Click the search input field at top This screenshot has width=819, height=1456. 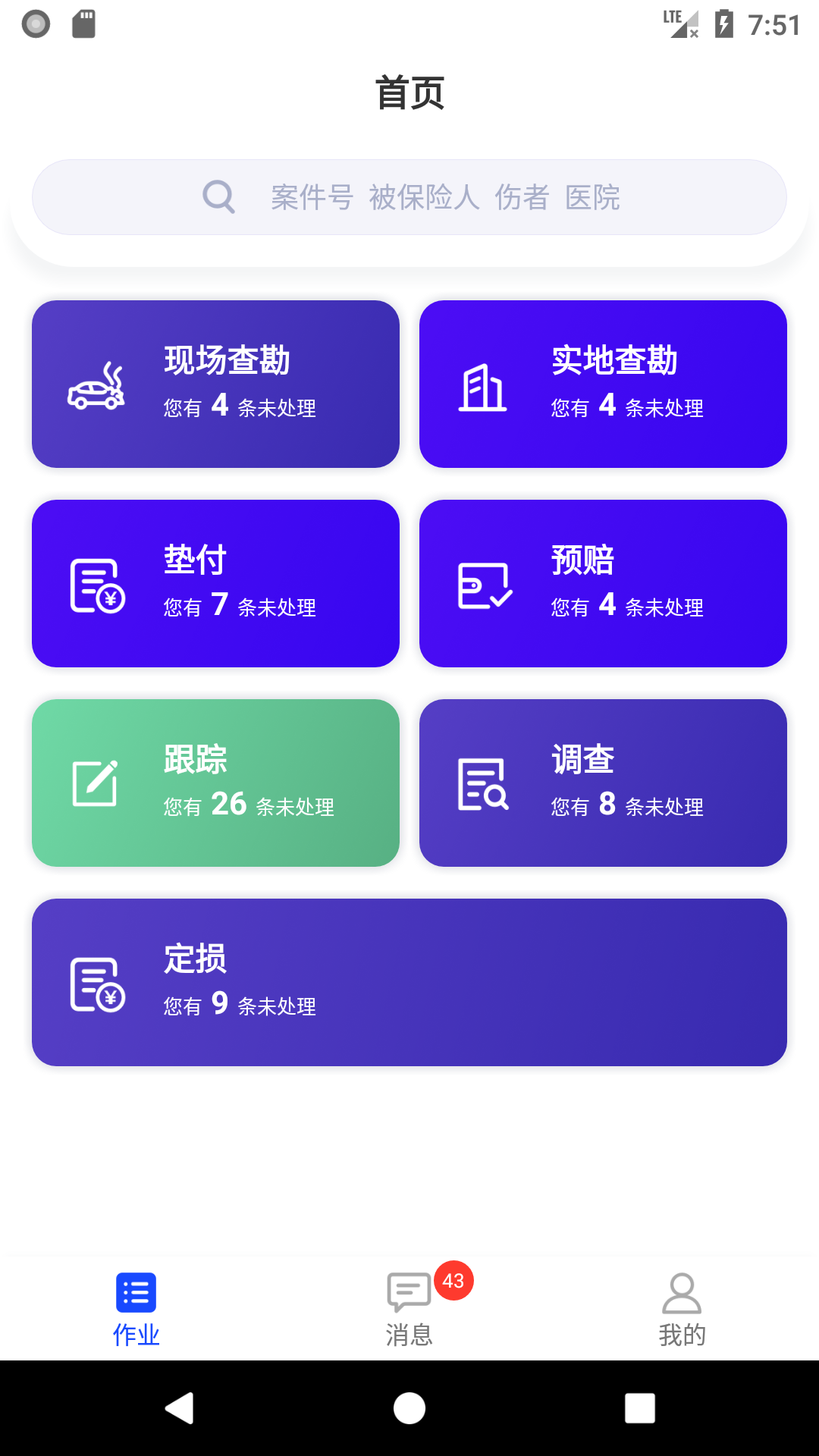tap(455, 196)
